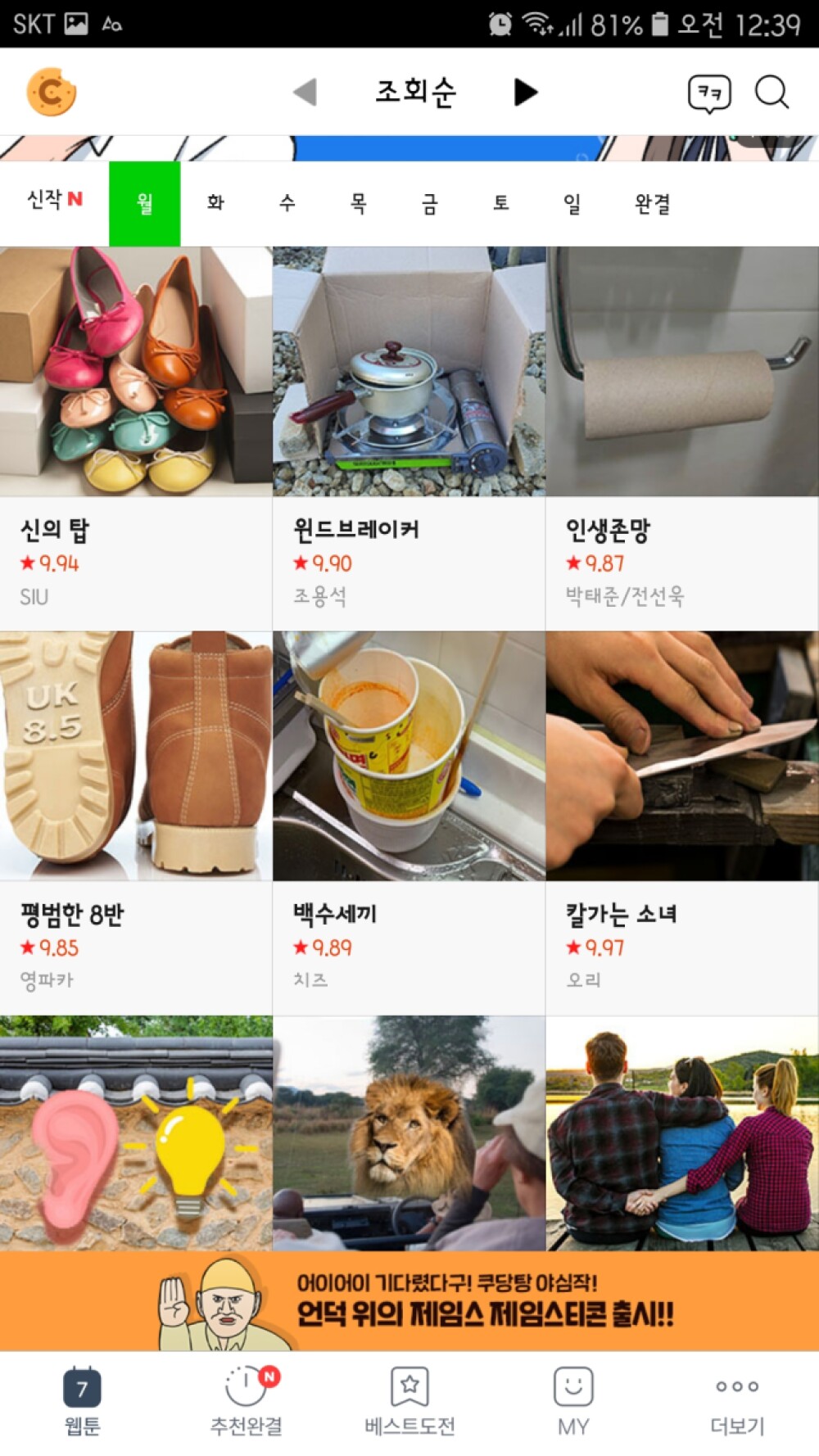Open the ㅋㅋ chat sticker icon
The height and width of the screenshot is (1456, 819).
[x=706, y=93]
